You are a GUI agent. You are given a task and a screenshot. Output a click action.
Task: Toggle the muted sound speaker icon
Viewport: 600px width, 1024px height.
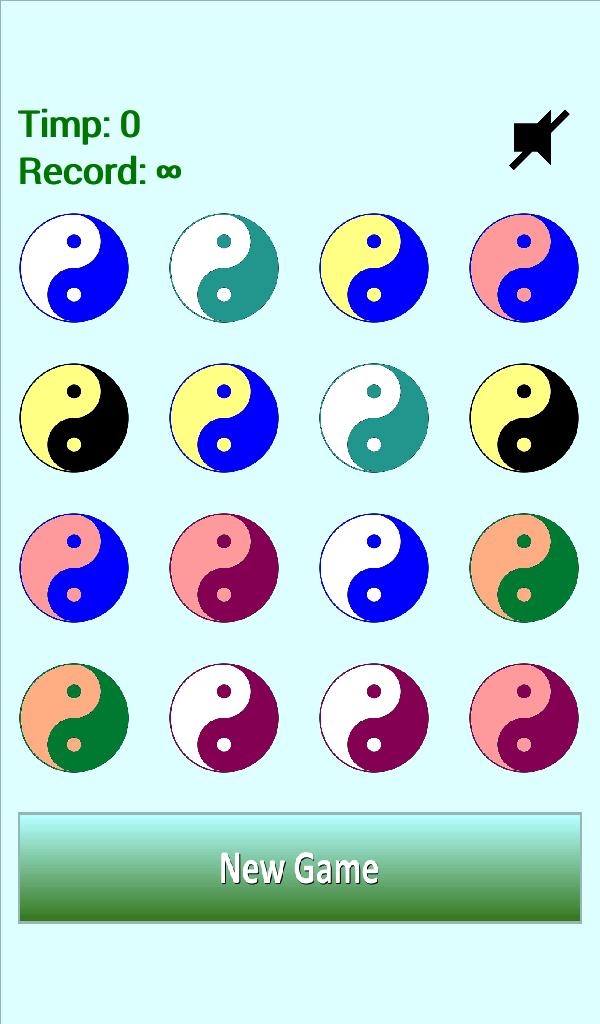click(x=539, y=140)
